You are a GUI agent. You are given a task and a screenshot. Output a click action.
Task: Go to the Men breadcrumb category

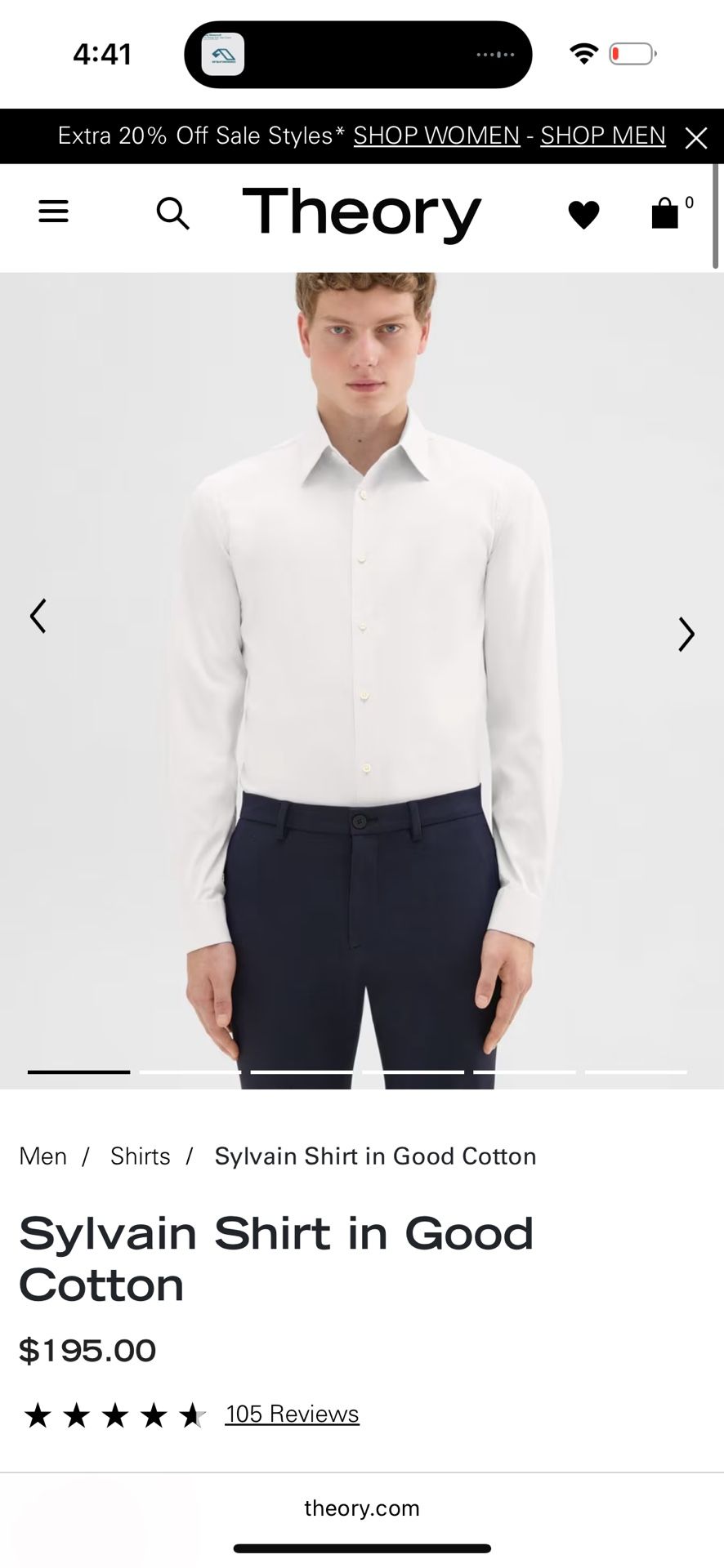click(x=42, y=1156)
